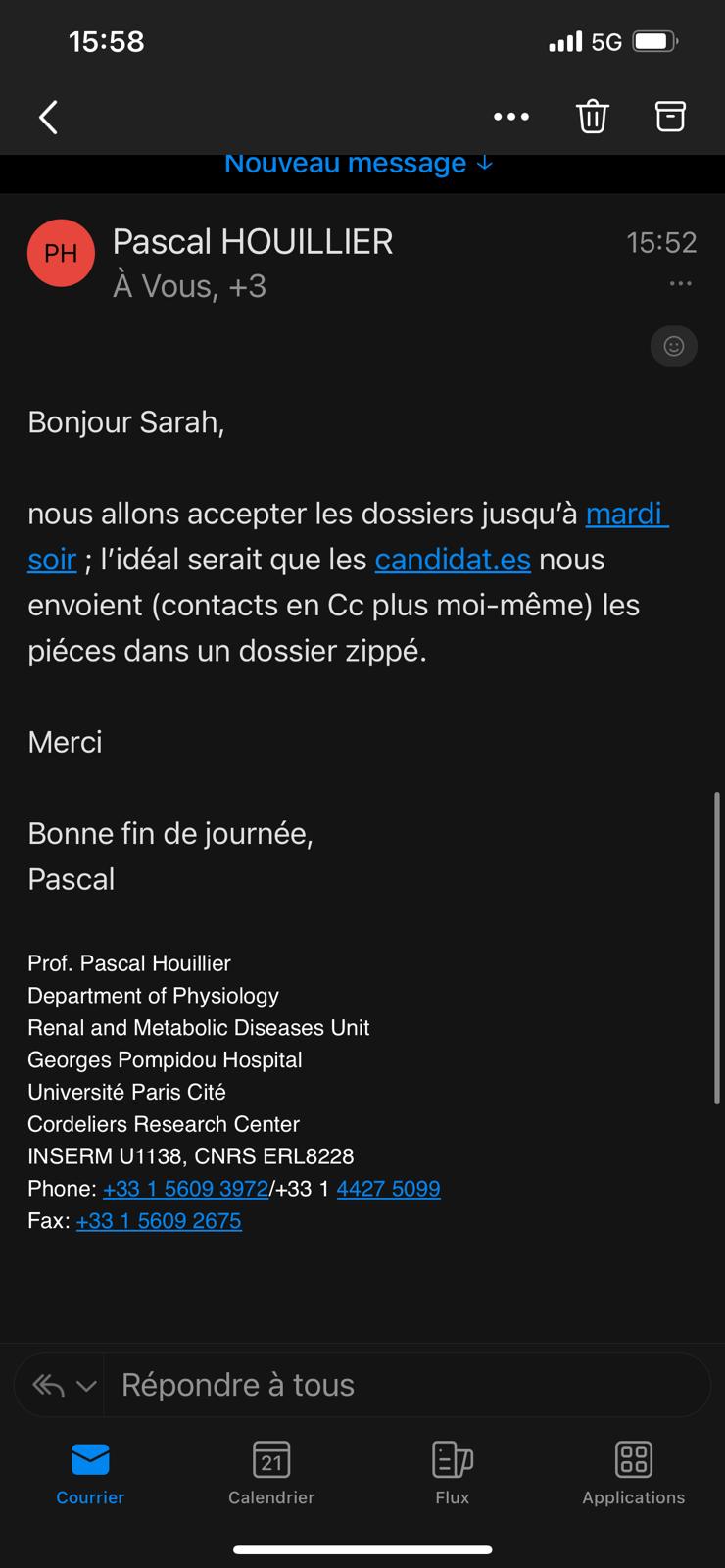The image size is (725, 1568).
Task: Open the top bar overflow menu
Action: (511, 117)
